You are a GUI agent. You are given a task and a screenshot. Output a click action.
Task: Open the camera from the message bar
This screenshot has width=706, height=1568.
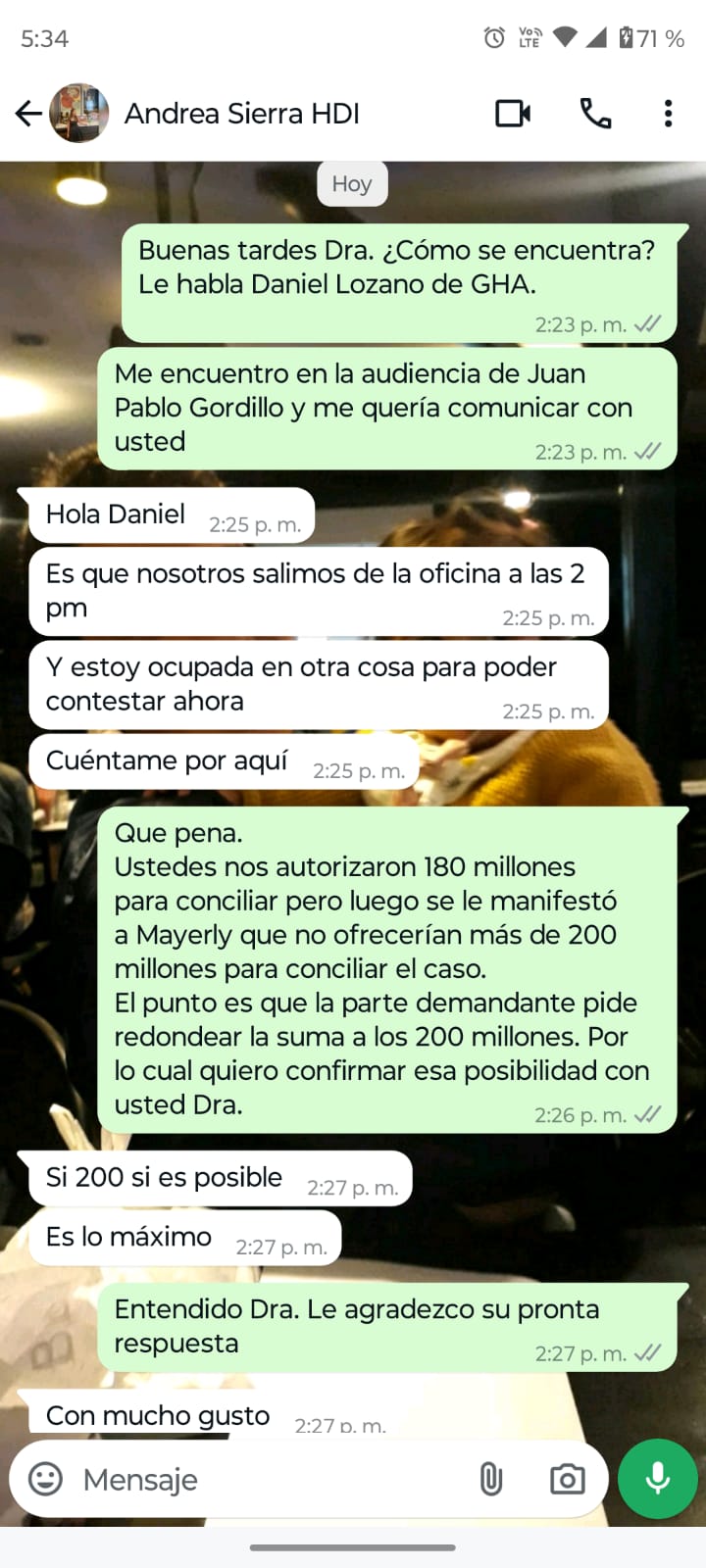(567, 1479)
